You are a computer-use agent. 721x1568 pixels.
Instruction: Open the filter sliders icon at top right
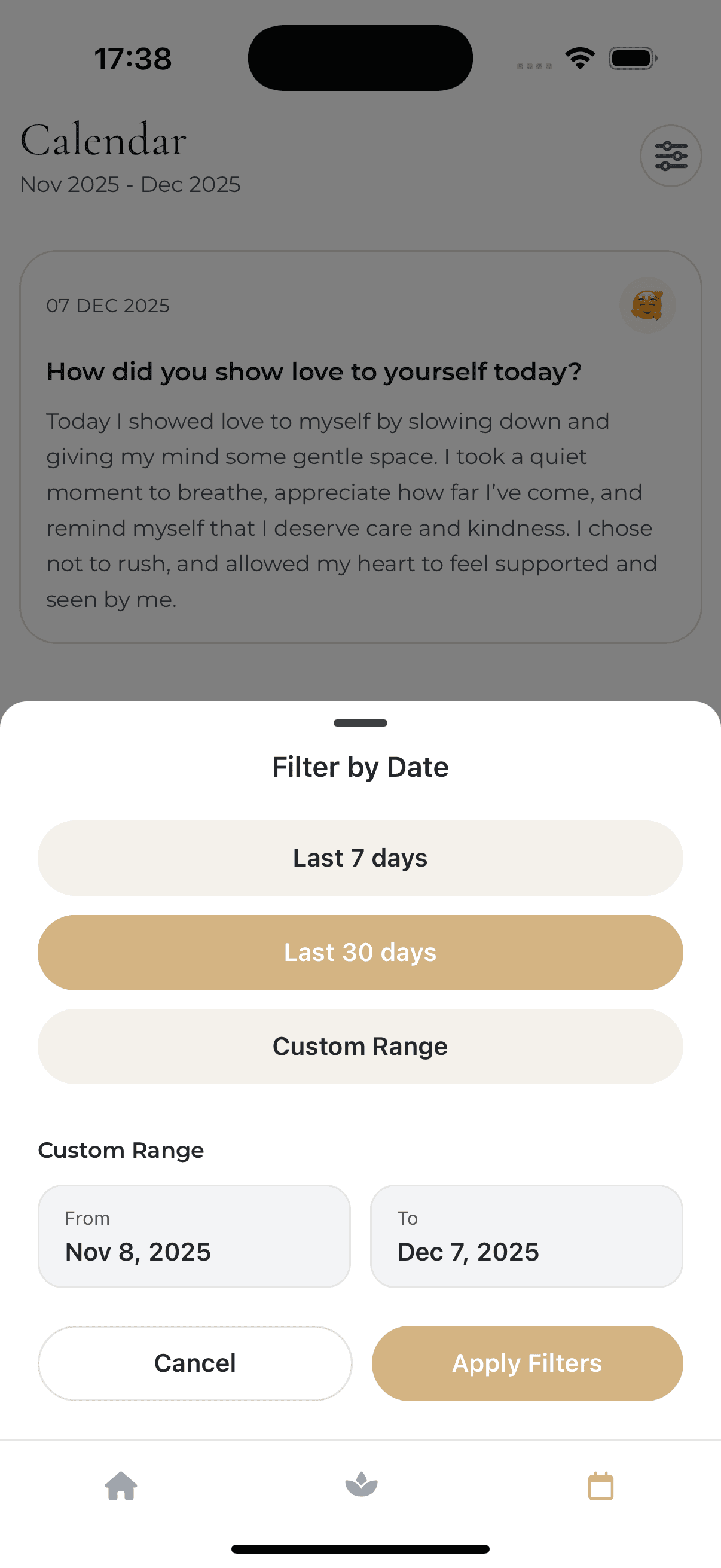671,155
